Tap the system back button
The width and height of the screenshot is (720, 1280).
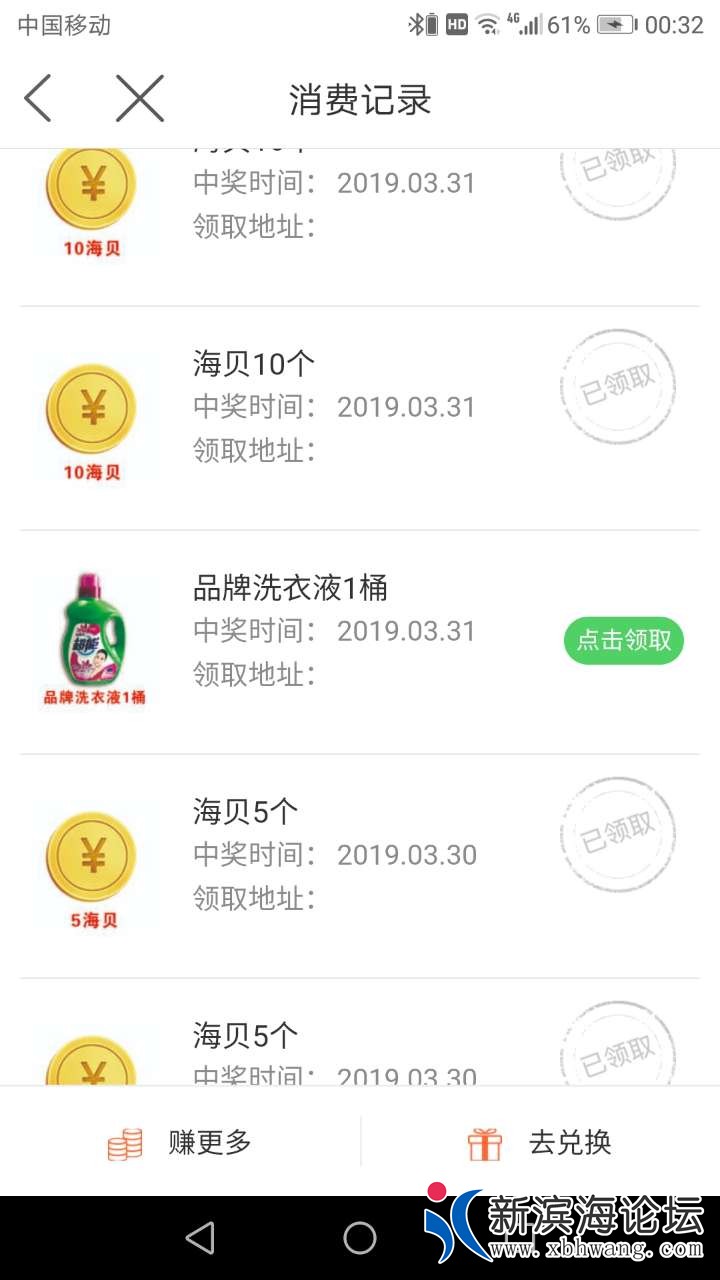tap(200, 1238)
